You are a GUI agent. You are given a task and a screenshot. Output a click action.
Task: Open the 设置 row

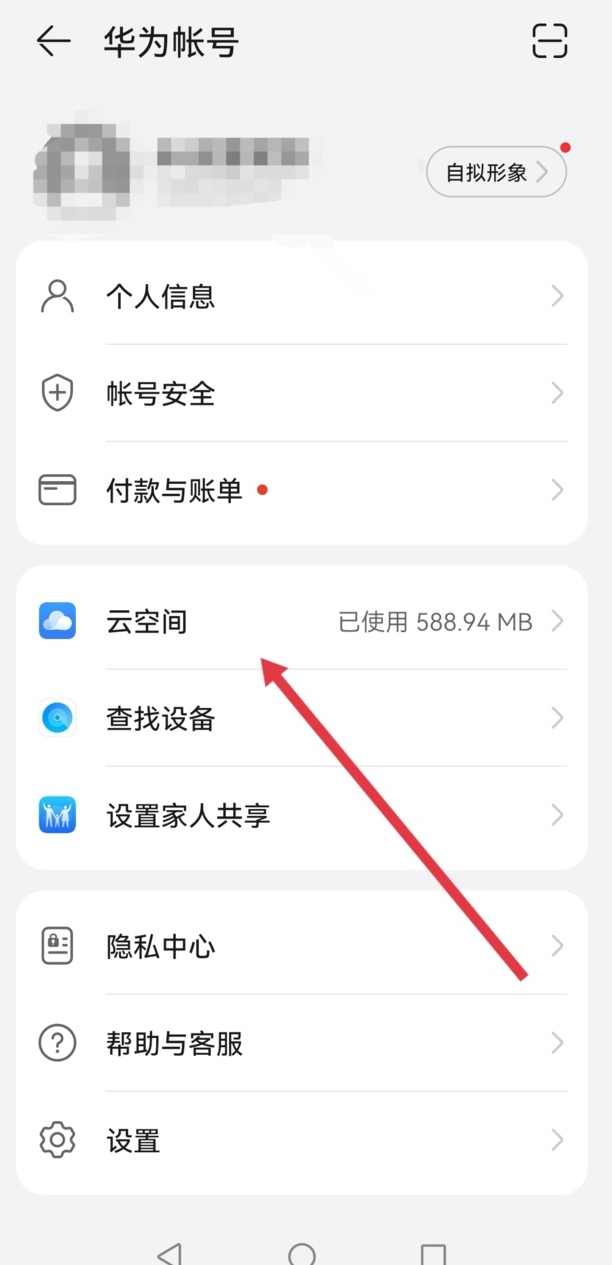point(300,1140)
